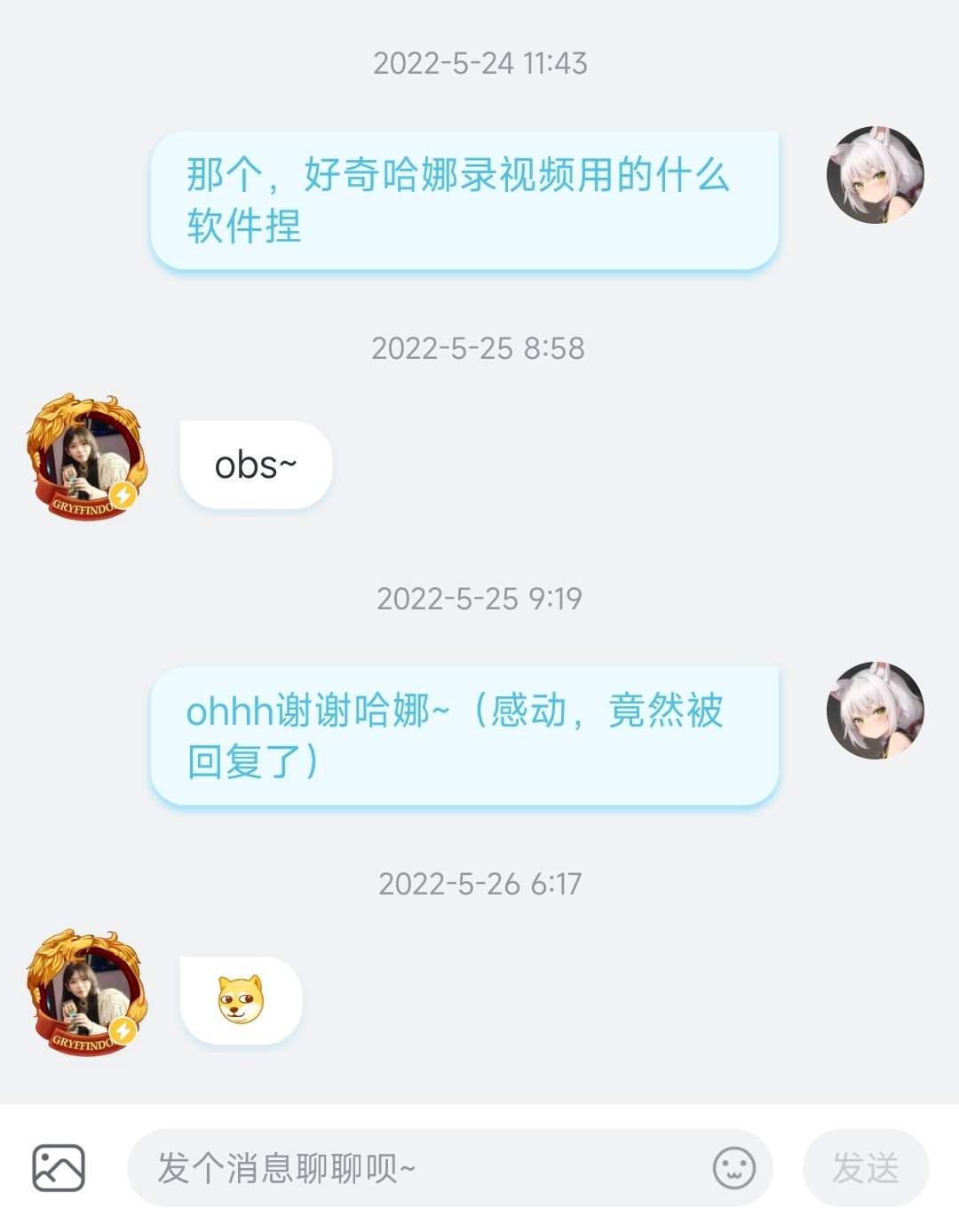The image size is (959, 1232).
Task: Open the image picker icon
Action: [x=59, y=1167]
